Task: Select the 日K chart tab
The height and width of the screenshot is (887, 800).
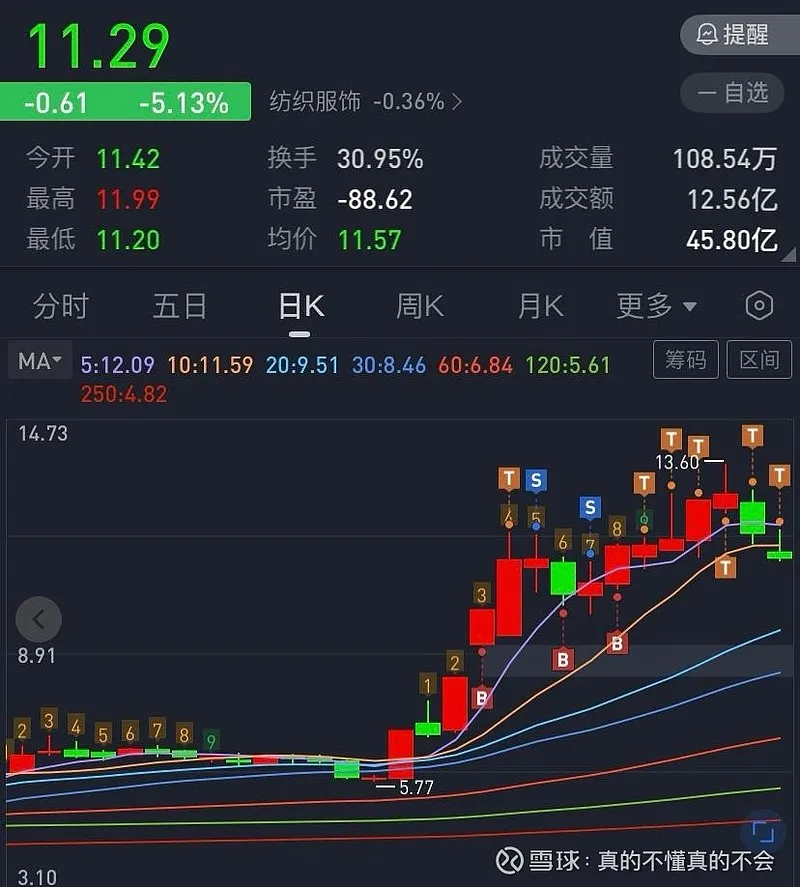Action: 301,306
